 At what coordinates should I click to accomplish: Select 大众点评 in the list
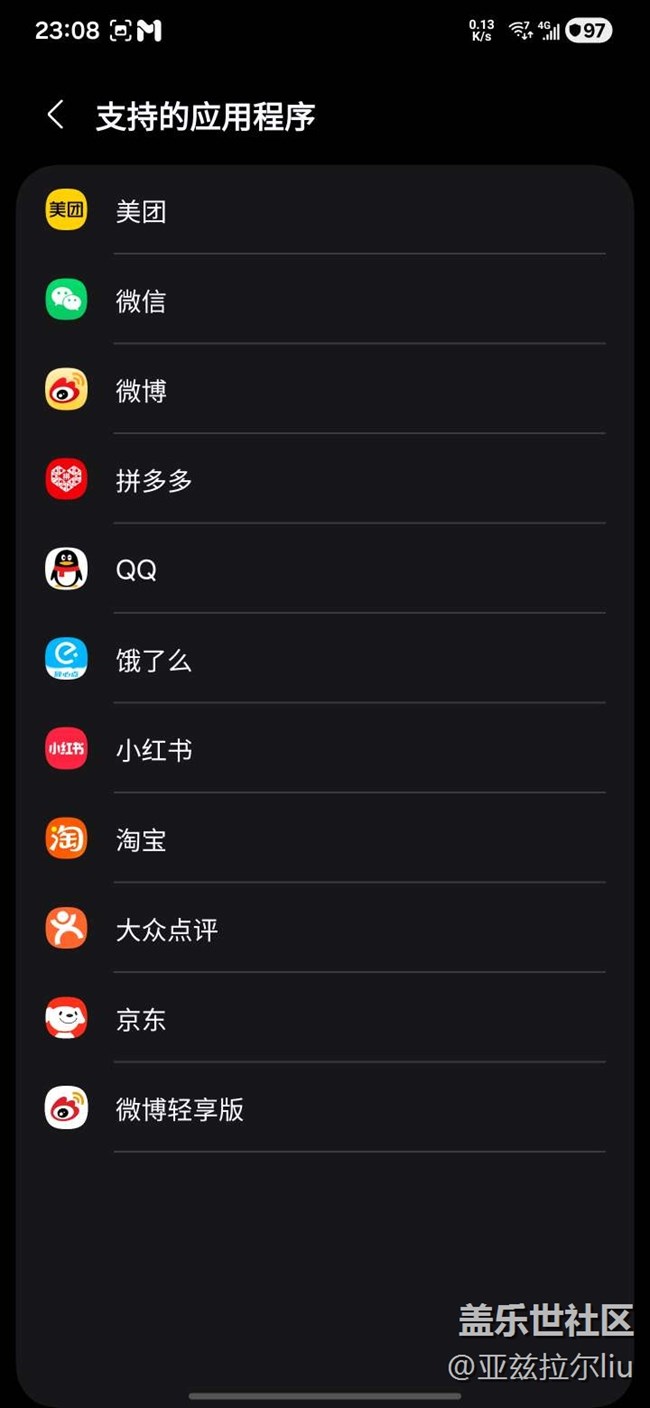(166, 930)
